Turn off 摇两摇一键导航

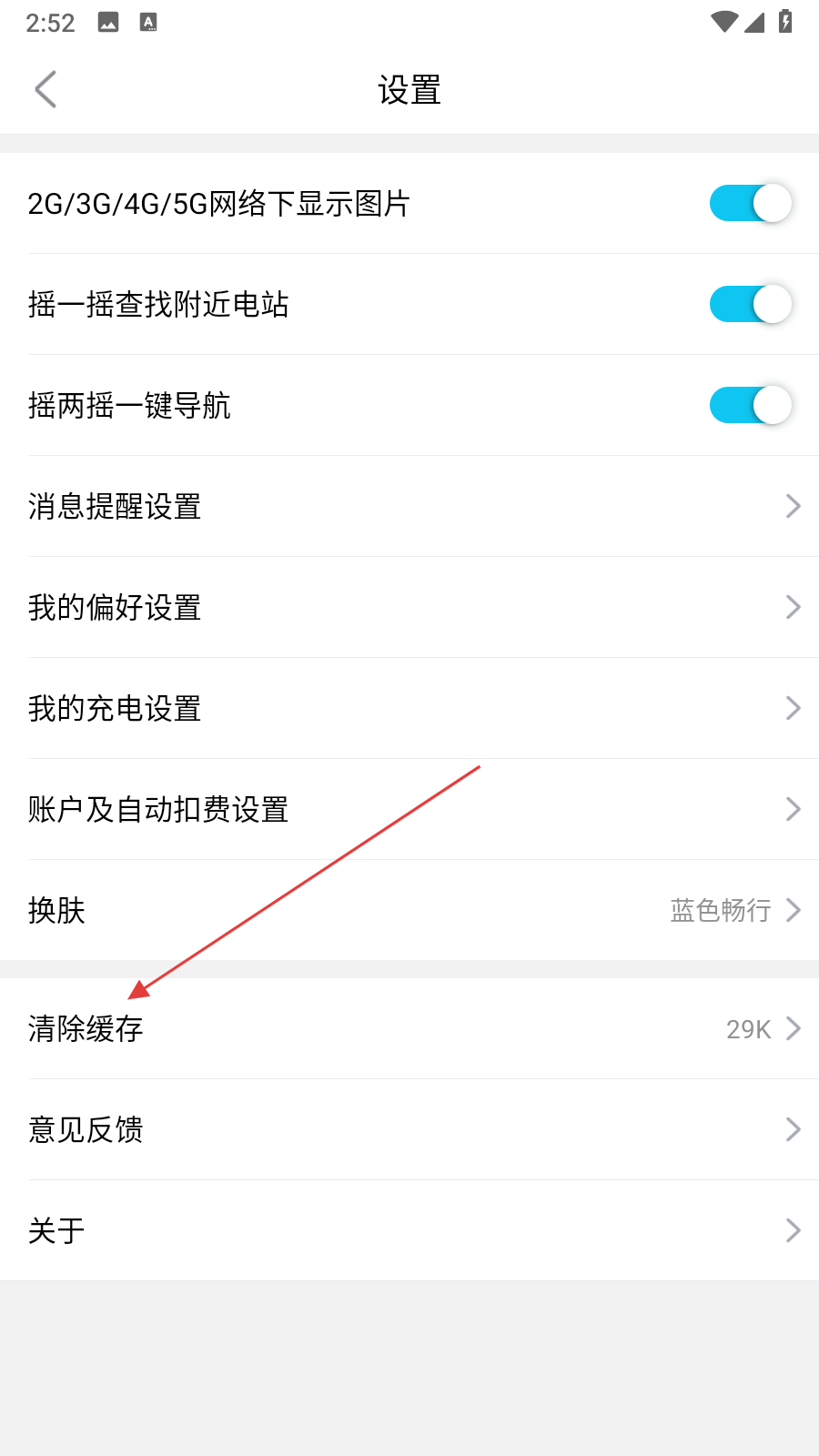(750, 405)
